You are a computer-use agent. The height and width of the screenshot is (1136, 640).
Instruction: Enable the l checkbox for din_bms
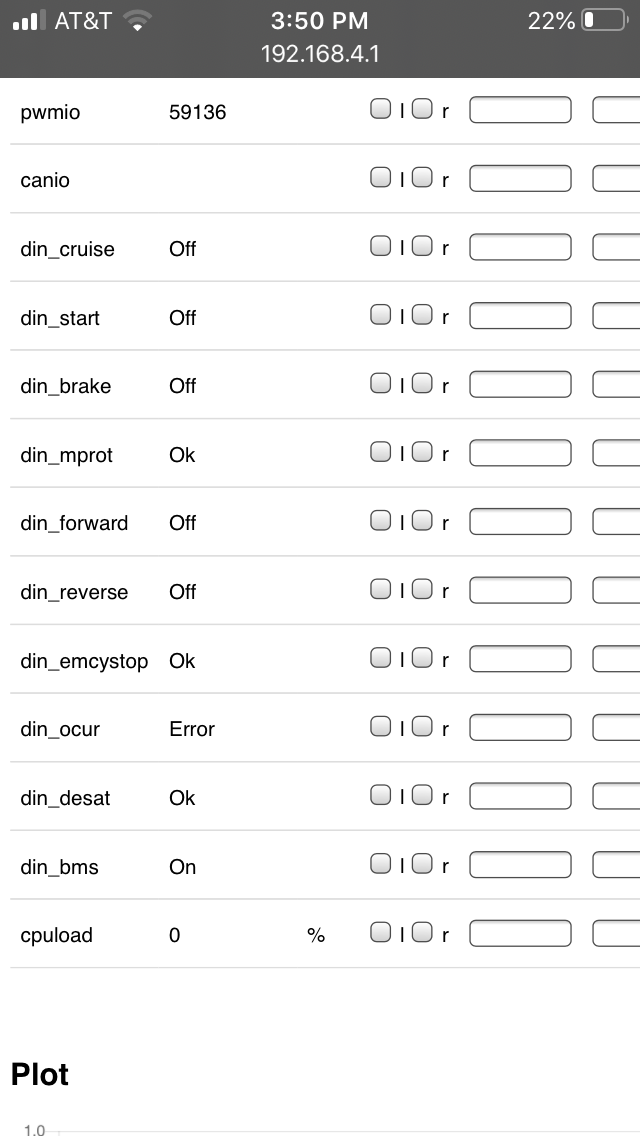coord(381,863)
